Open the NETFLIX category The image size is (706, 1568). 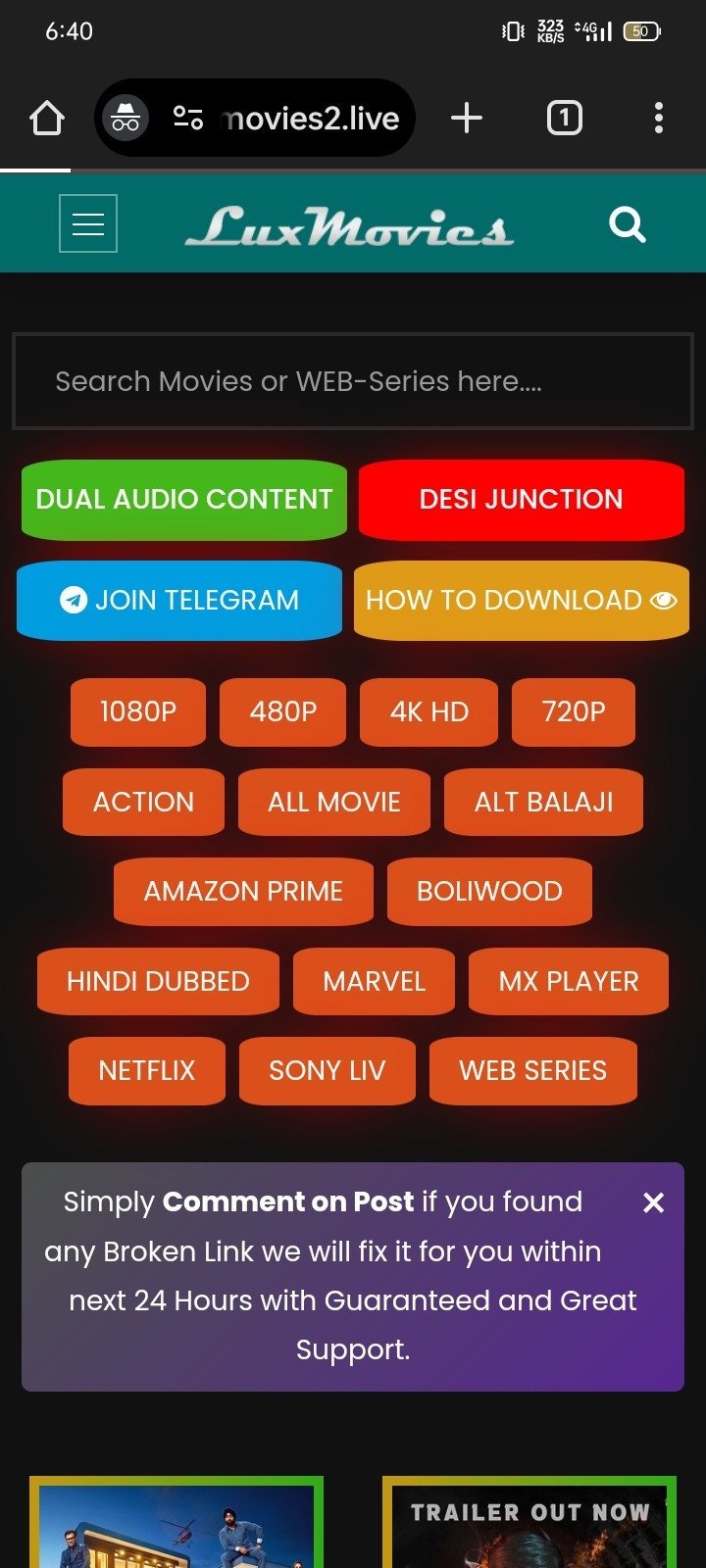coord(146,1070)
